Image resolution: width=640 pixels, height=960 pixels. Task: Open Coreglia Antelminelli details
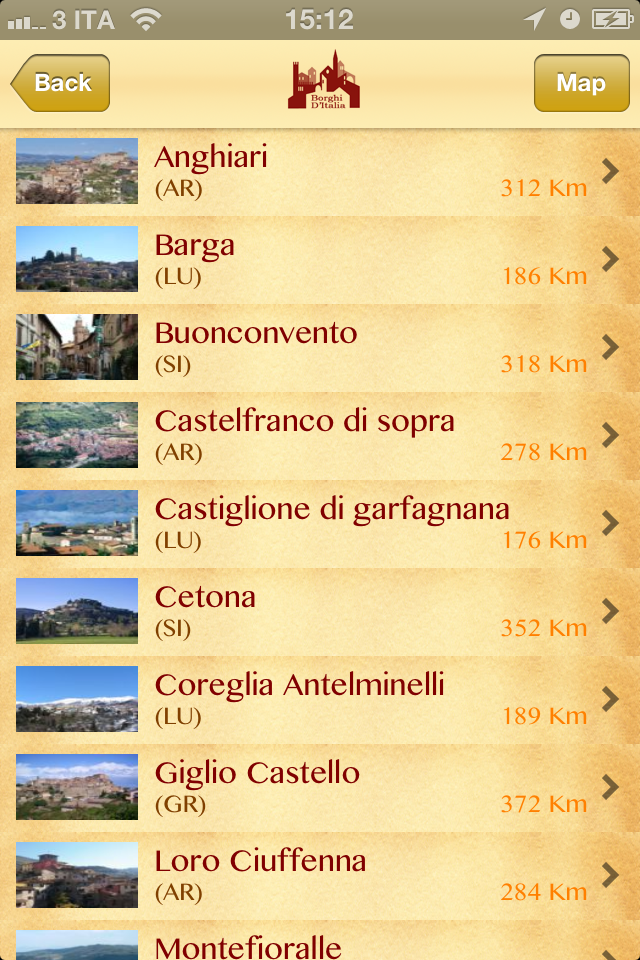tap(320, 700)
